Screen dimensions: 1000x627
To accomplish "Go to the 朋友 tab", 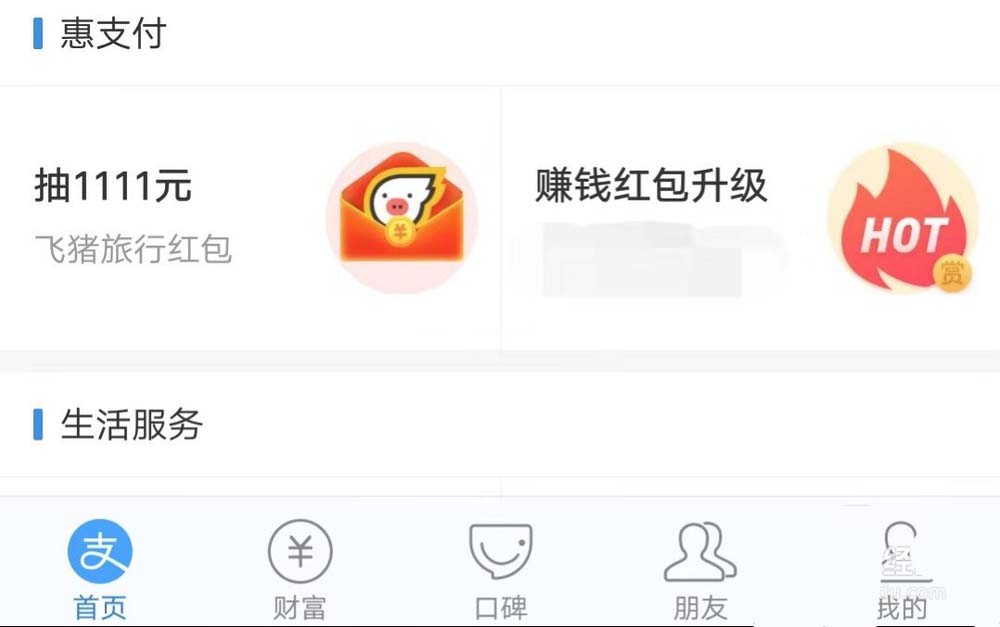I will point(700,565).
